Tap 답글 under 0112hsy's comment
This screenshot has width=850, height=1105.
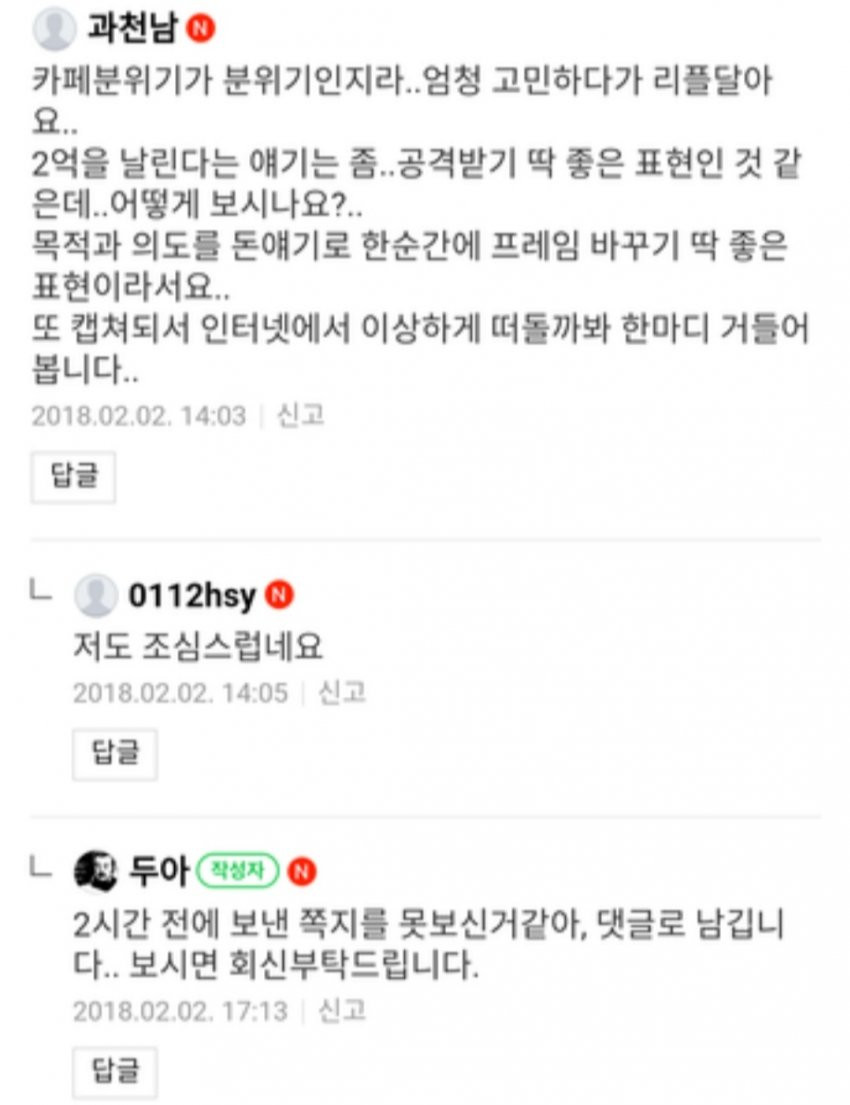click(x=115, y=754)
